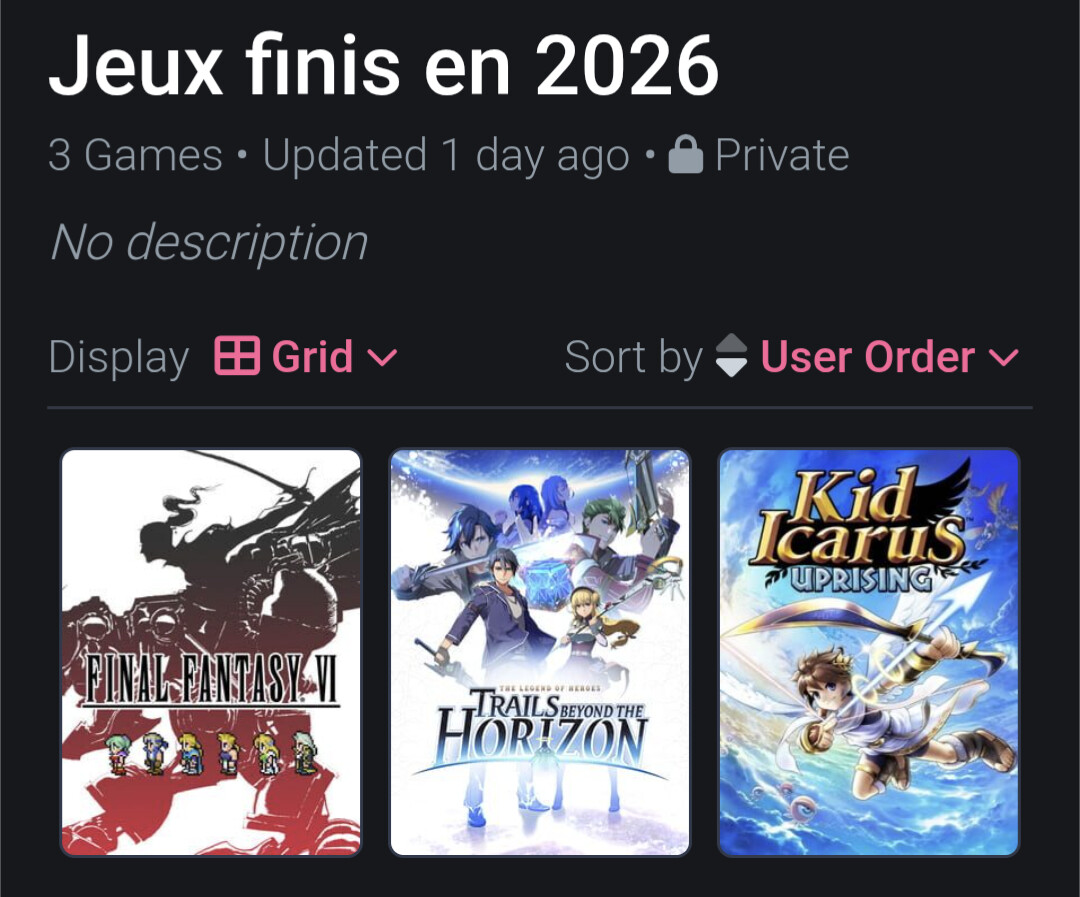Change the User Order sorting option
This screenshot has width=1080, height=897.
point(888,357)
